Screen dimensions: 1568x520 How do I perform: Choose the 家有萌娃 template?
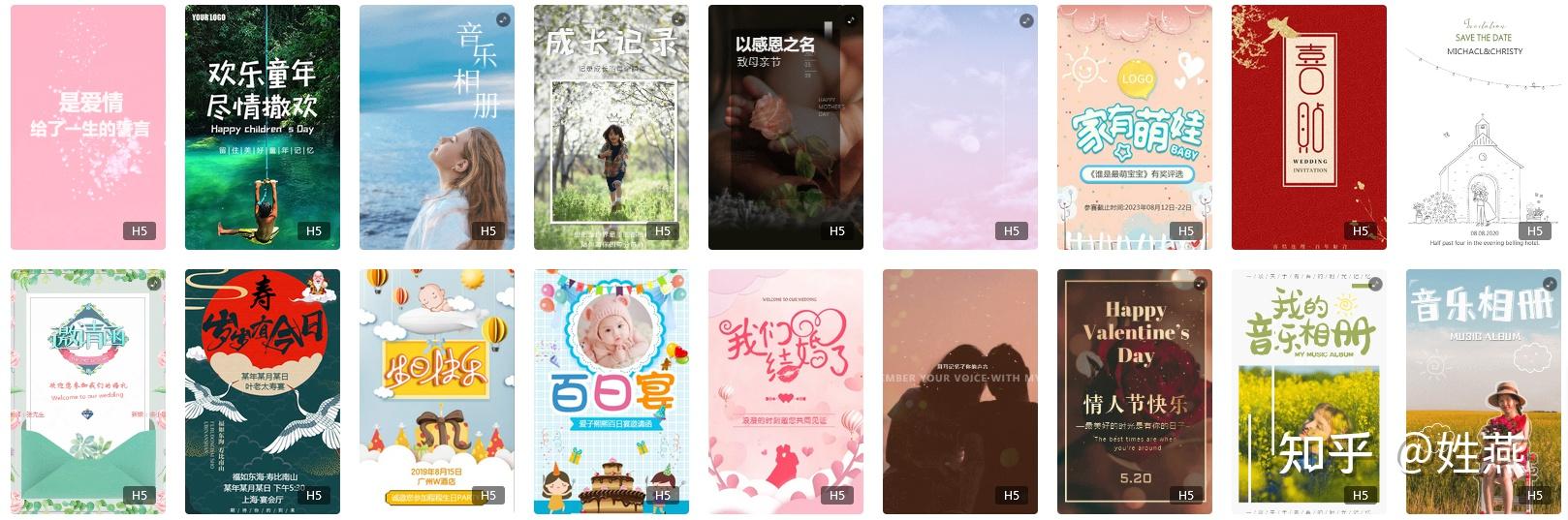[x=1134, y=127]
